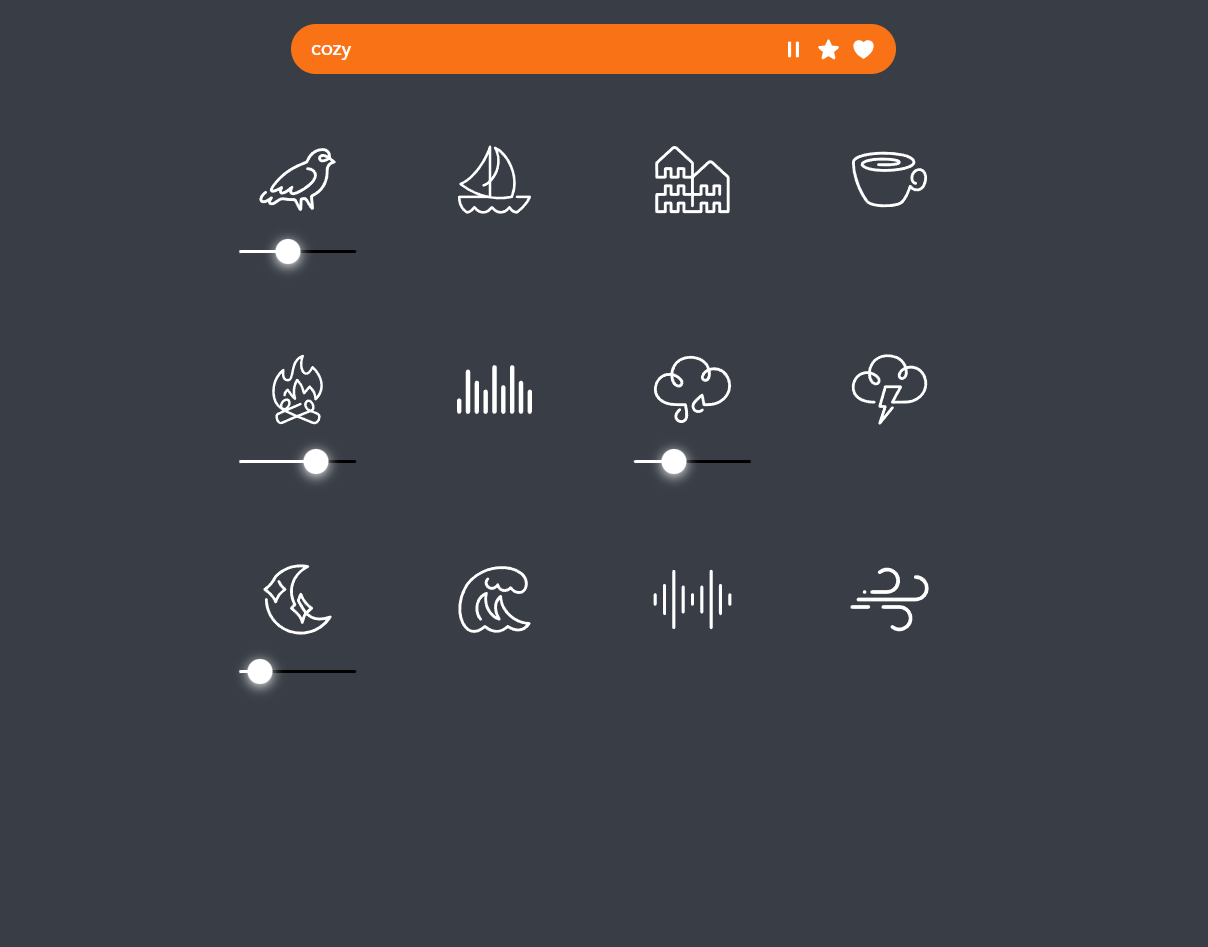Pause the cozy sound mix
This screenshot has width=1208, height=947.
click(x=793, y=49)
